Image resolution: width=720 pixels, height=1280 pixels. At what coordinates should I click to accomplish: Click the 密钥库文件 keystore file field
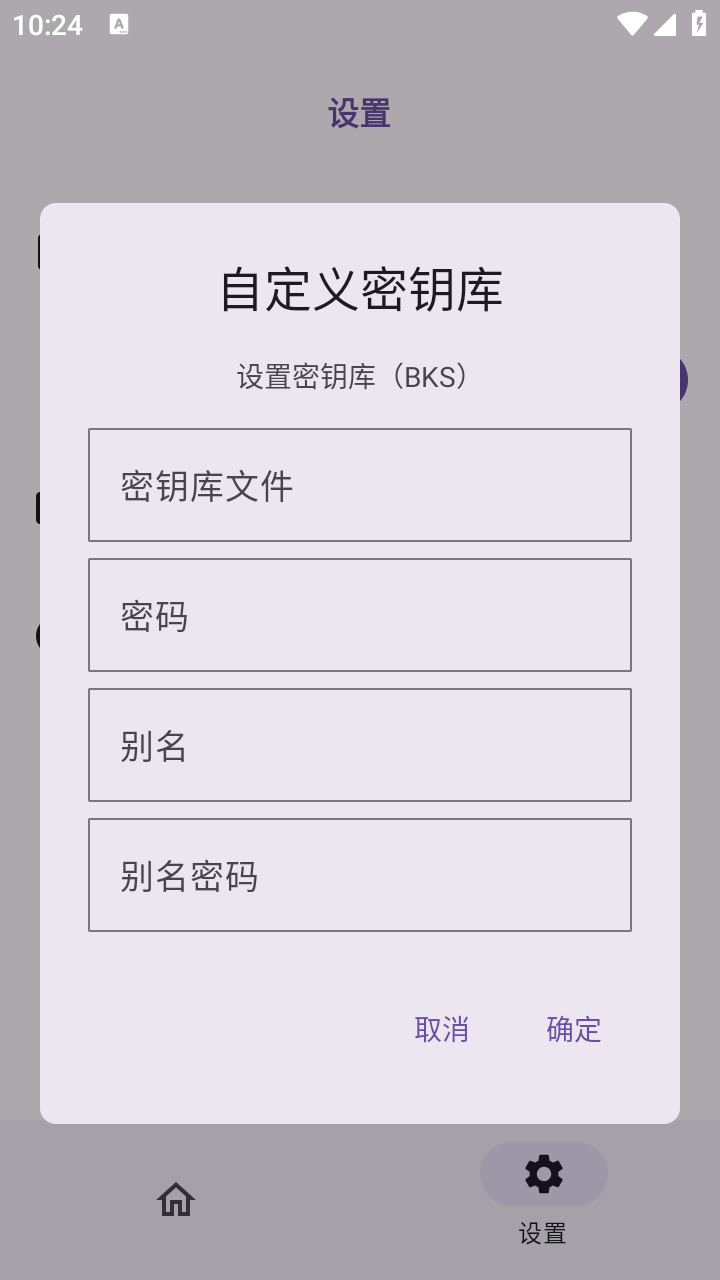pos(360,484)
